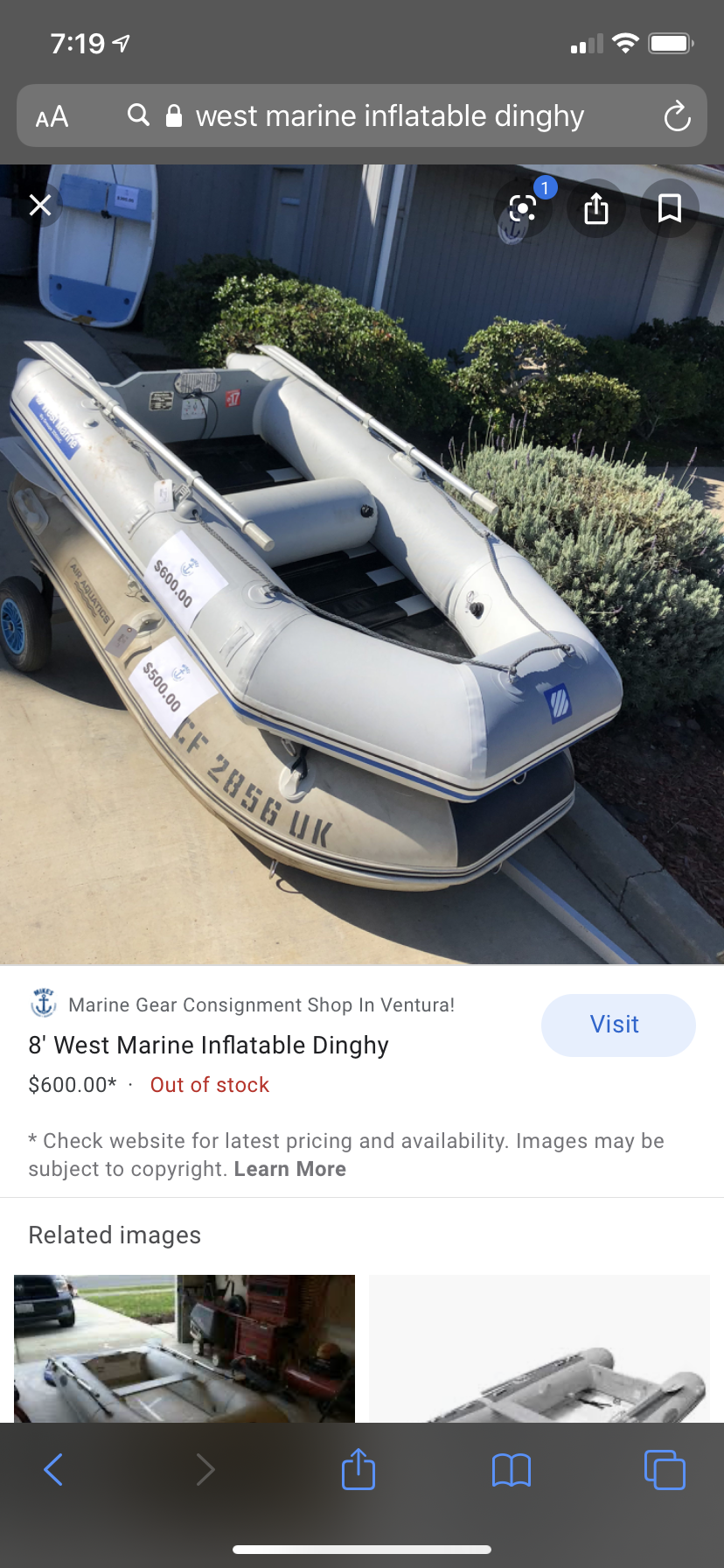Viewport: 724px width, 1568px height.
Task: Open the related image of dinghy in garage
Action: point(184,1348)
